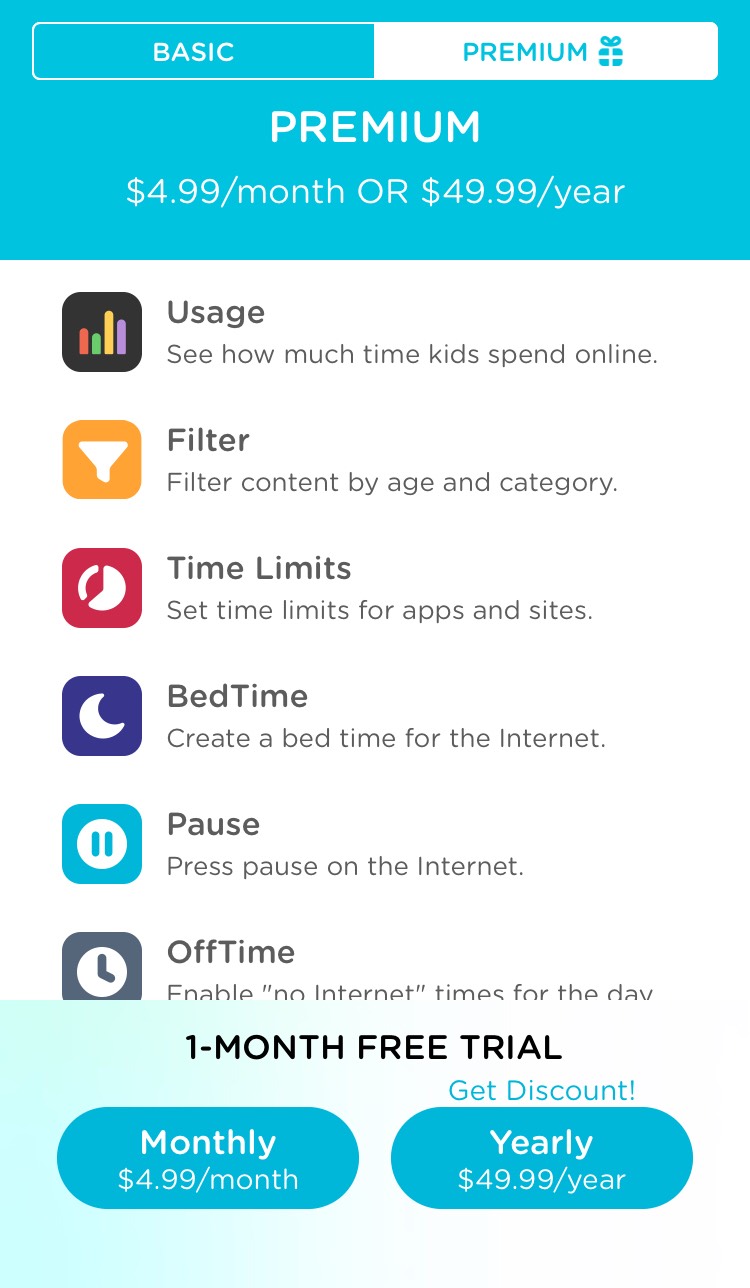Choose the Yearly $49.99 subscription
The height and width of the screenshot is (1288, 750).
click(x=542, y=1158)
